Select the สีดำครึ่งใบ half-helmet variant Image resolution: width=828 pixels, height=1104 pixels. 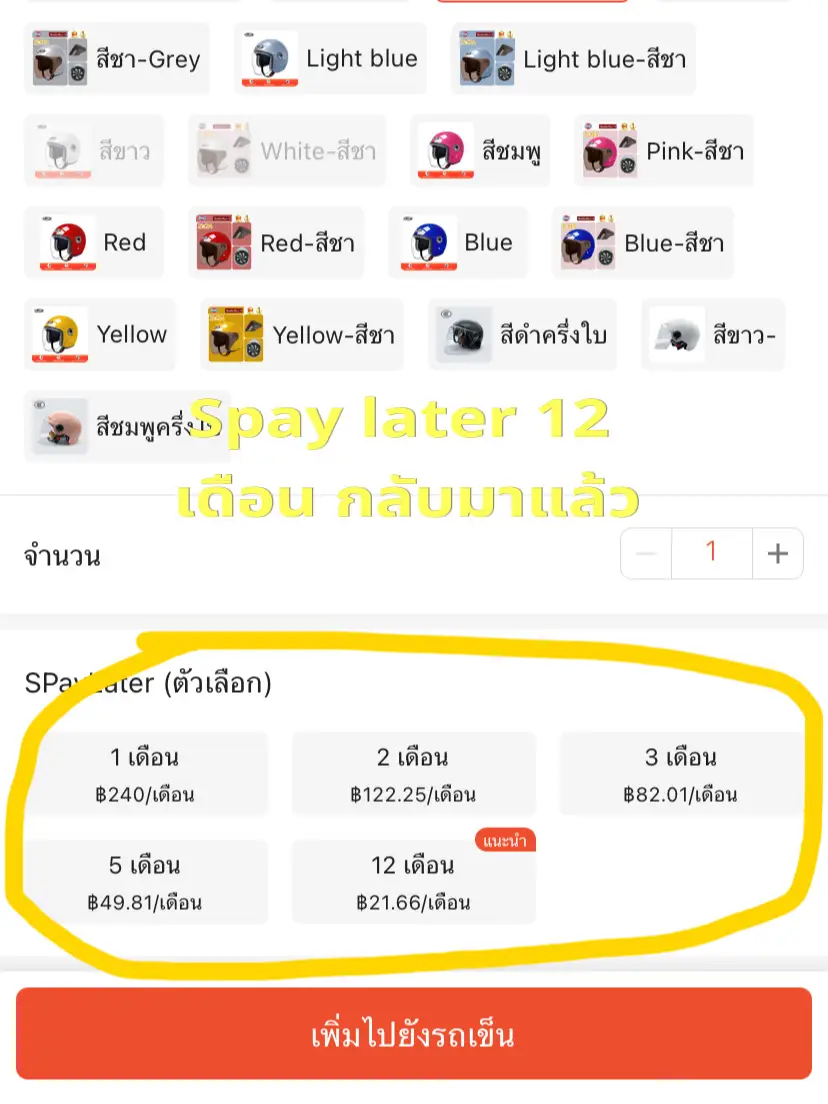coord(522,334)
